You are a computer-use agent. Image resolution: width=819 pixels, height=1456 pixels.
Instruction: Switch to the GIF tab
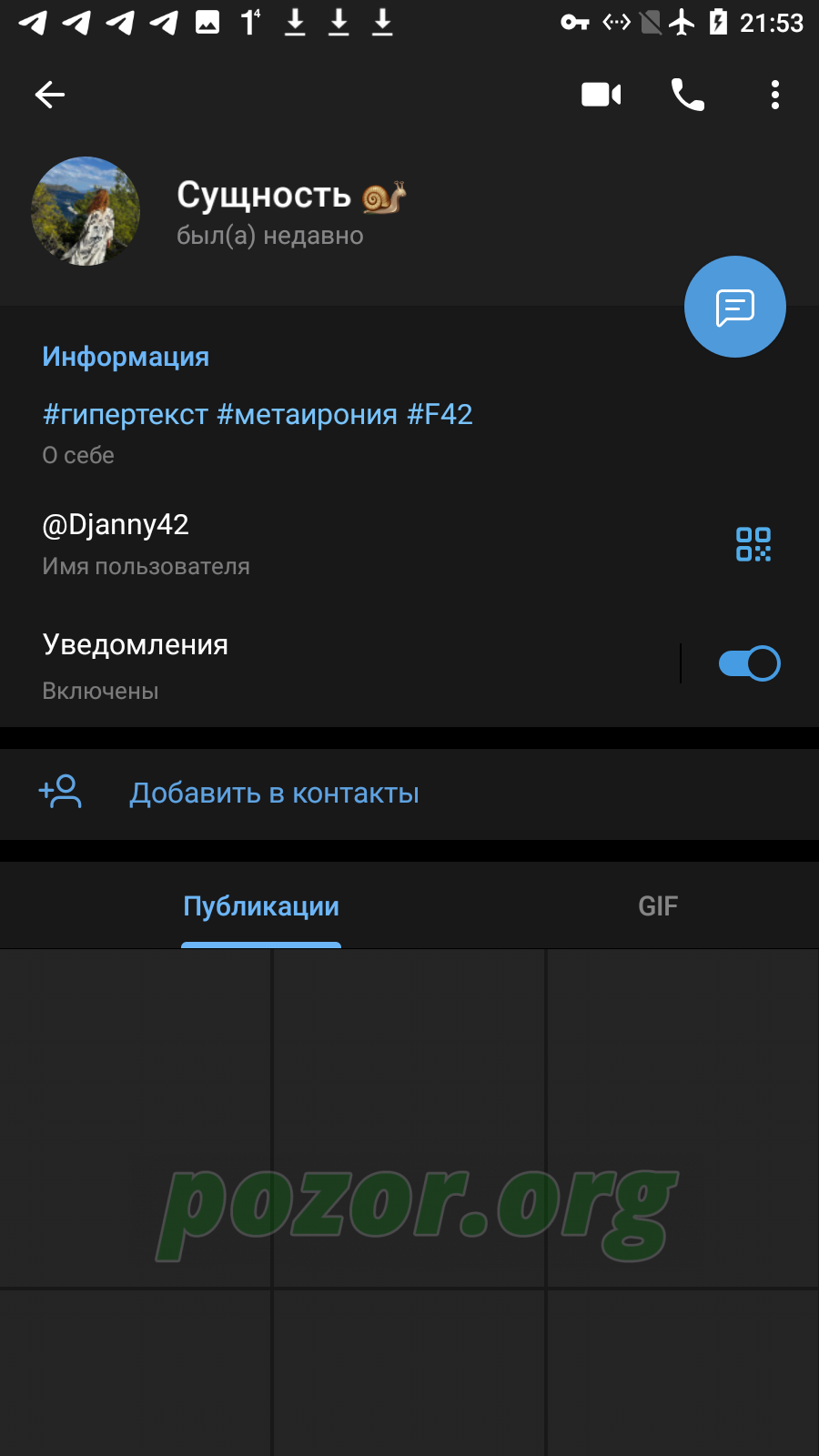658,906
